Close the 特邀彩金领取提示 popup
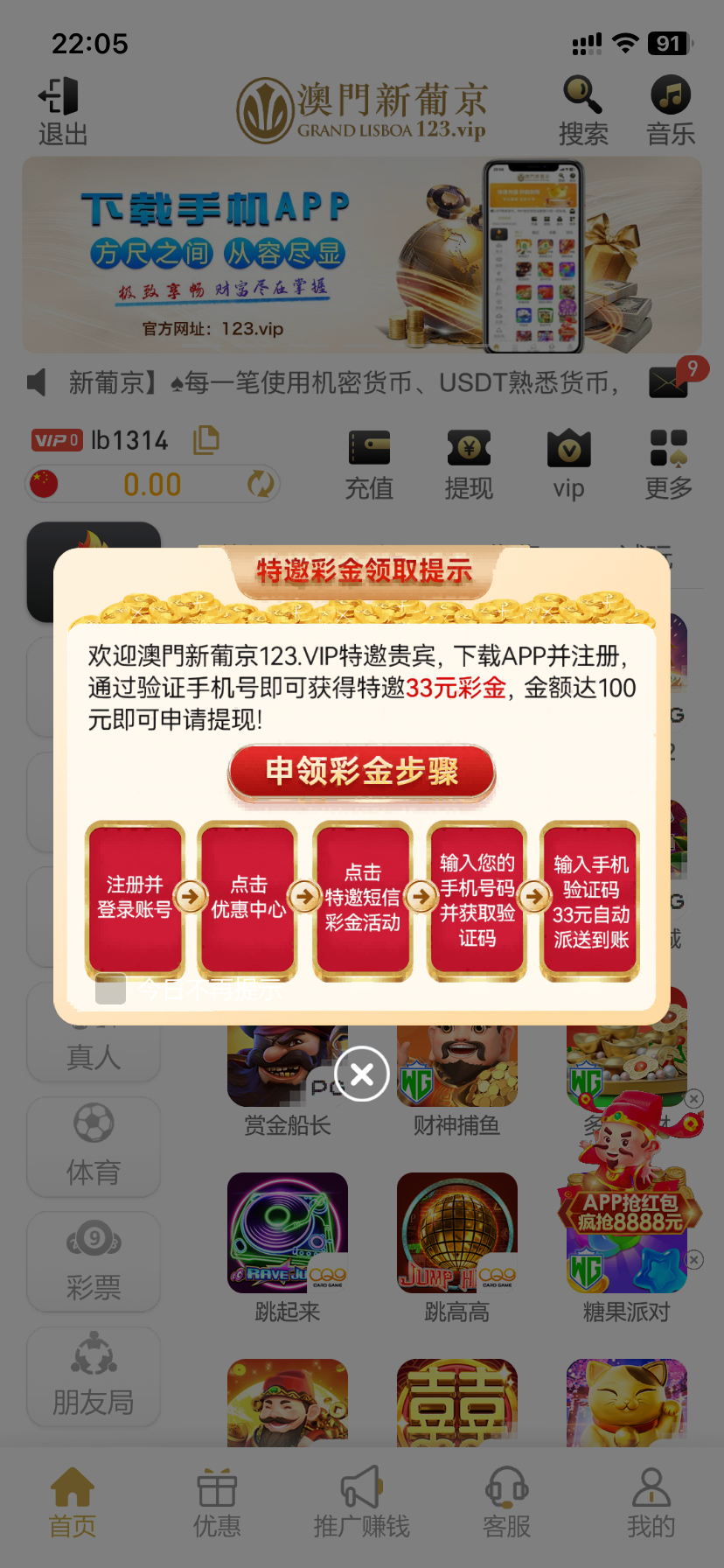This screenshot has width=724, height=1568. 362,1074
